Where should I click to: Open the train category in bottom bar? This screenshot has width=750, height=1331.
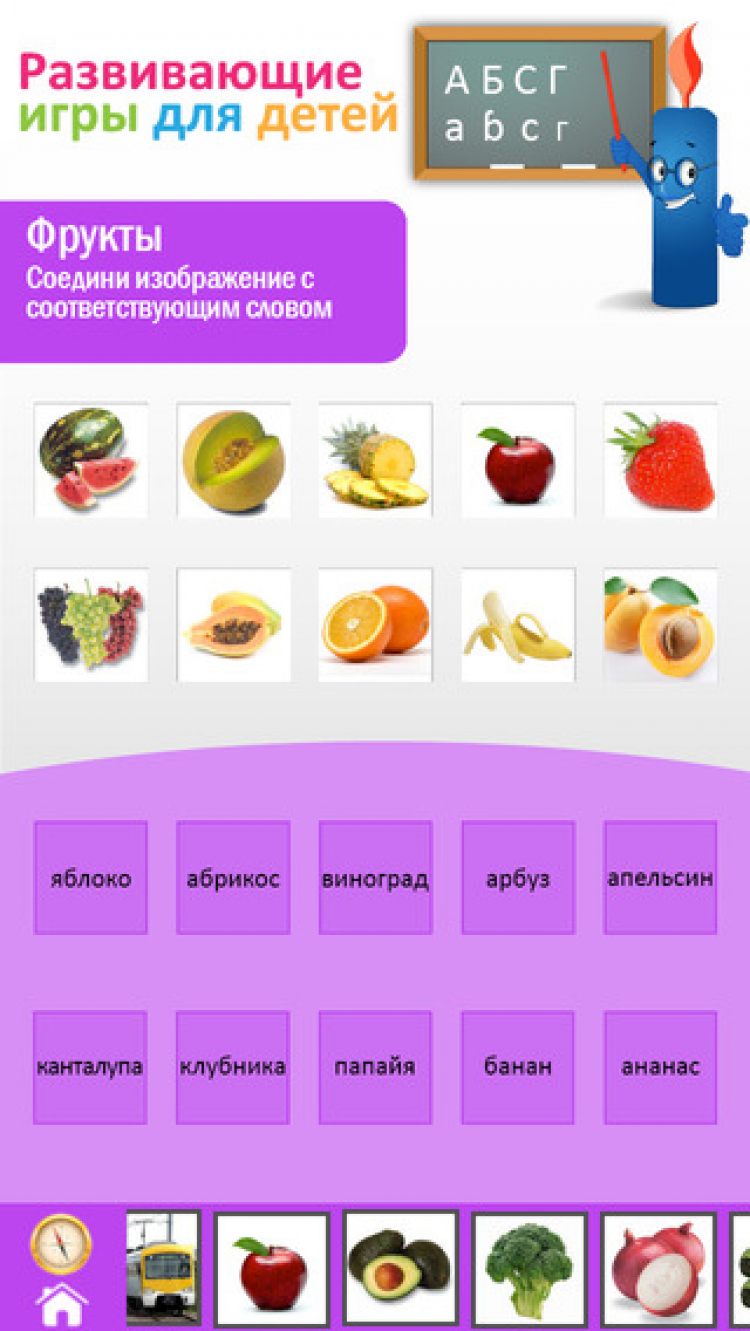coord(163,1268)
